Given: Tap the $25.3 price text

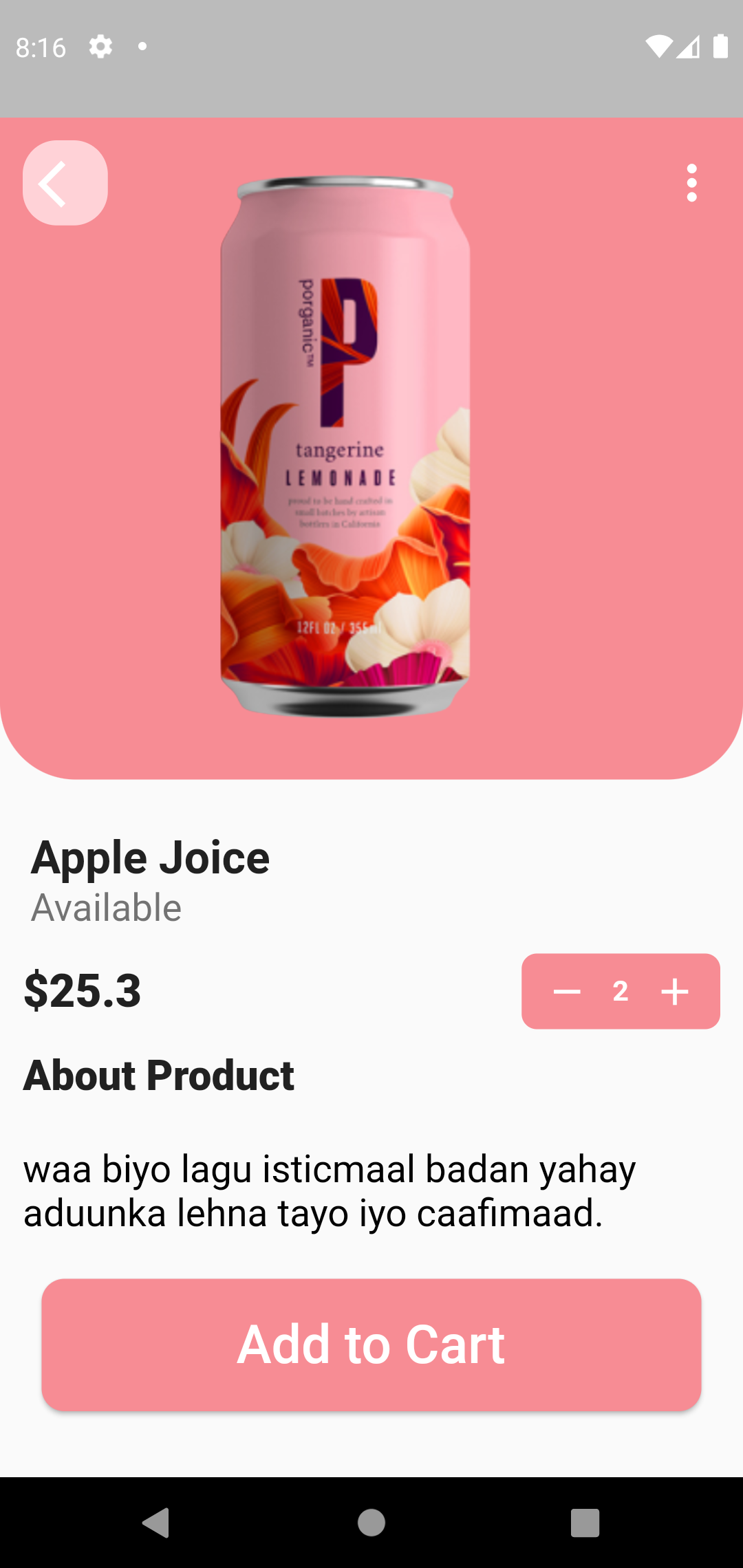Looking at the screenshot, I should pyautogui.click(x=83, y=991).
